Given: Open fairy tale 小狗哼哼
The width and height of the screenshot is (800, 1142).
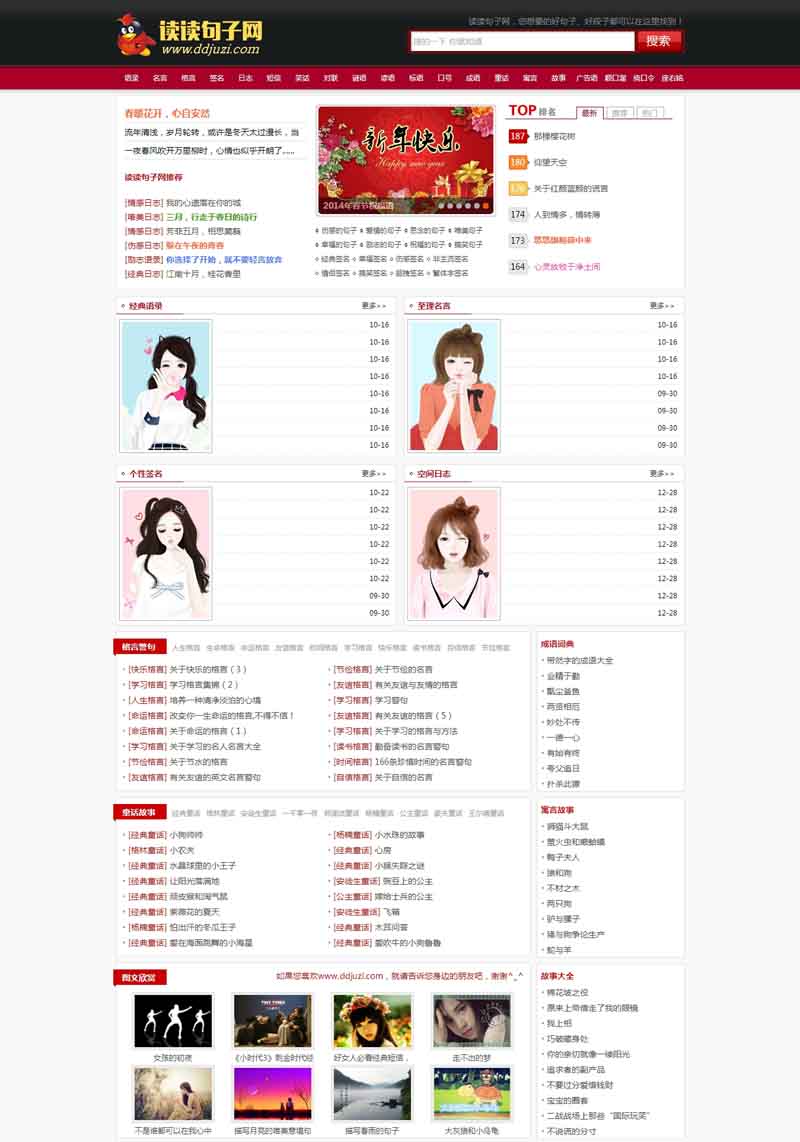Looking at the screenshot, I should tap(185, 834).
